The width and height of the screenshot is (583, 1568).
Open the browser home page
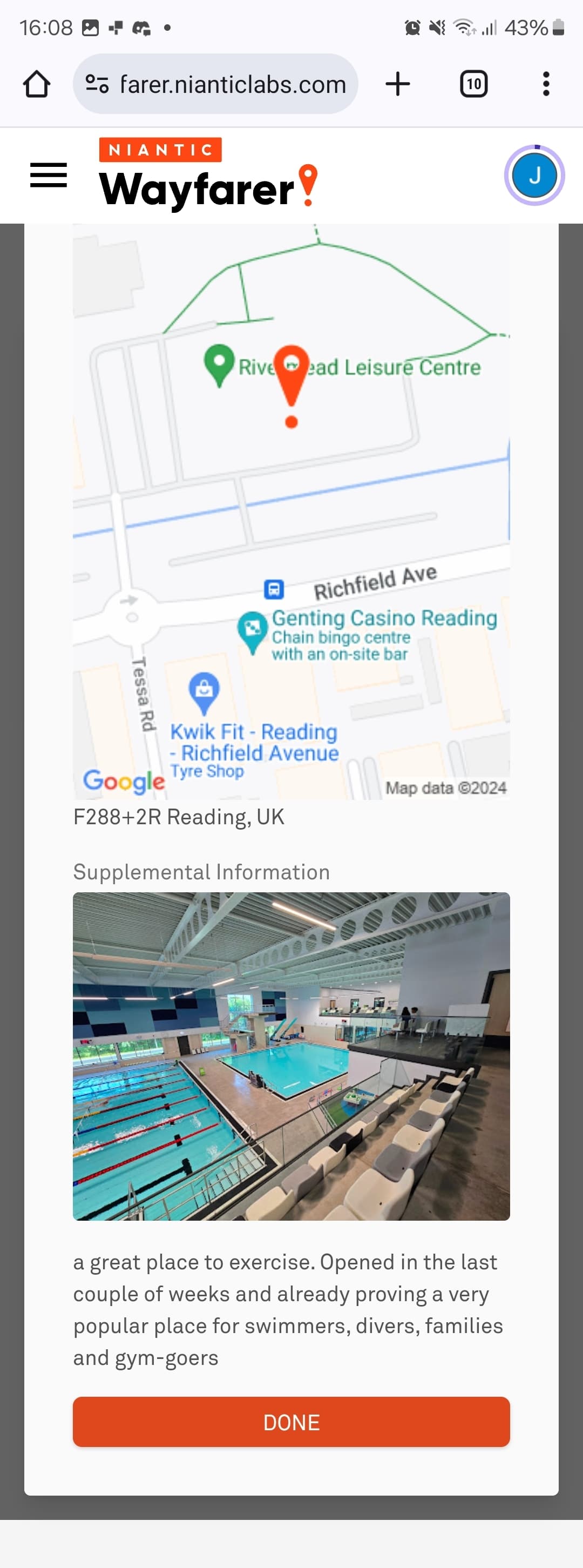click(37, 84)
